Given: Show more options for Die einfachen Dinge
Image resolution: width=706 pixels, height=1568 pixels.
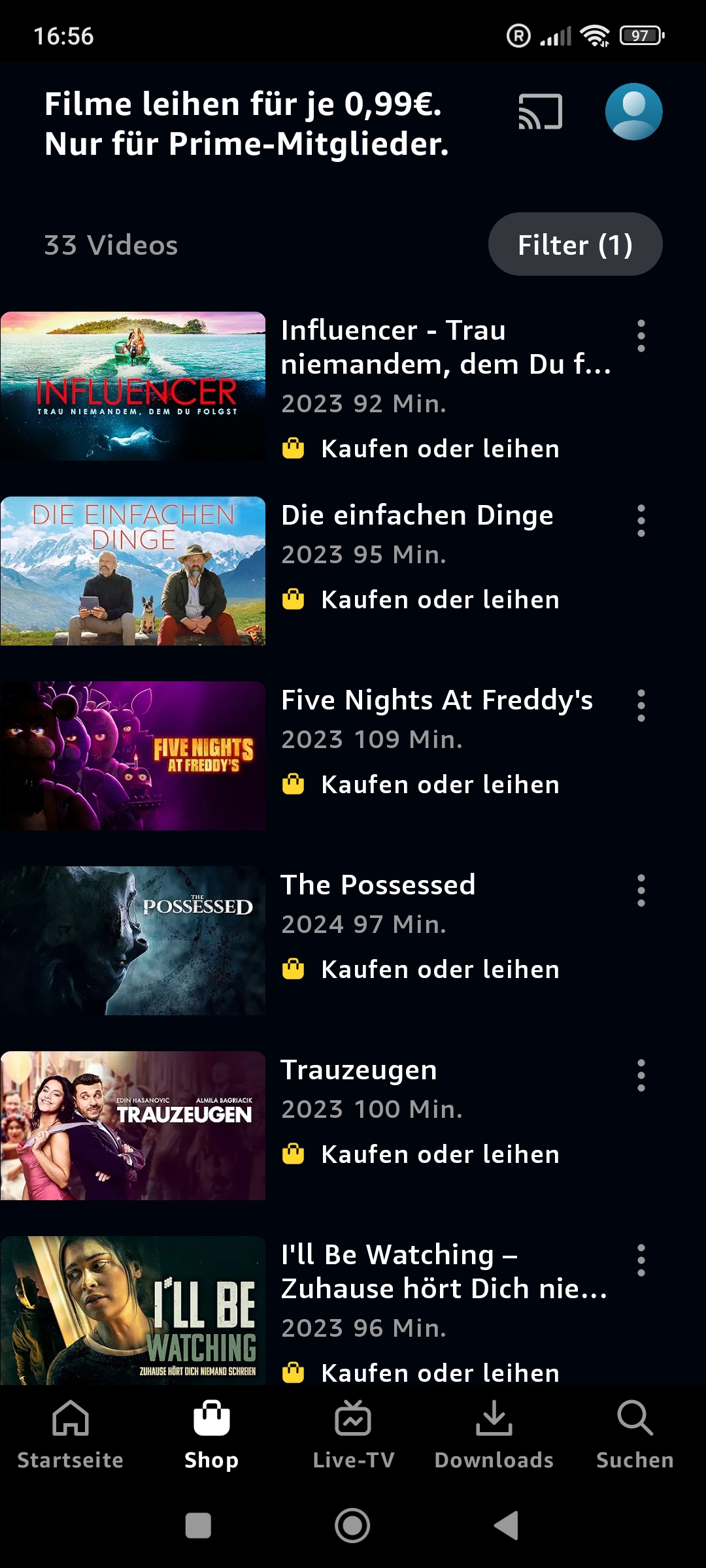Looking at the screenshot, I should (x=641, y=521).
